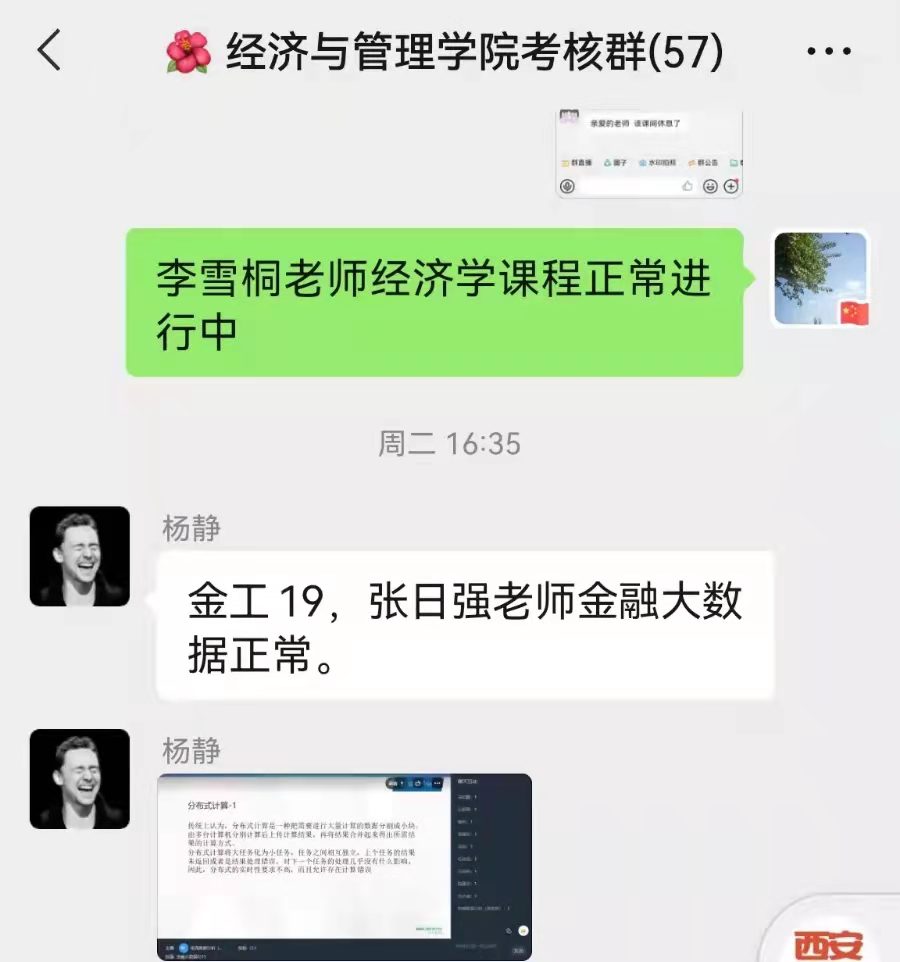
Task: Open the shared screenshot image at top
Action: [650, 153]
